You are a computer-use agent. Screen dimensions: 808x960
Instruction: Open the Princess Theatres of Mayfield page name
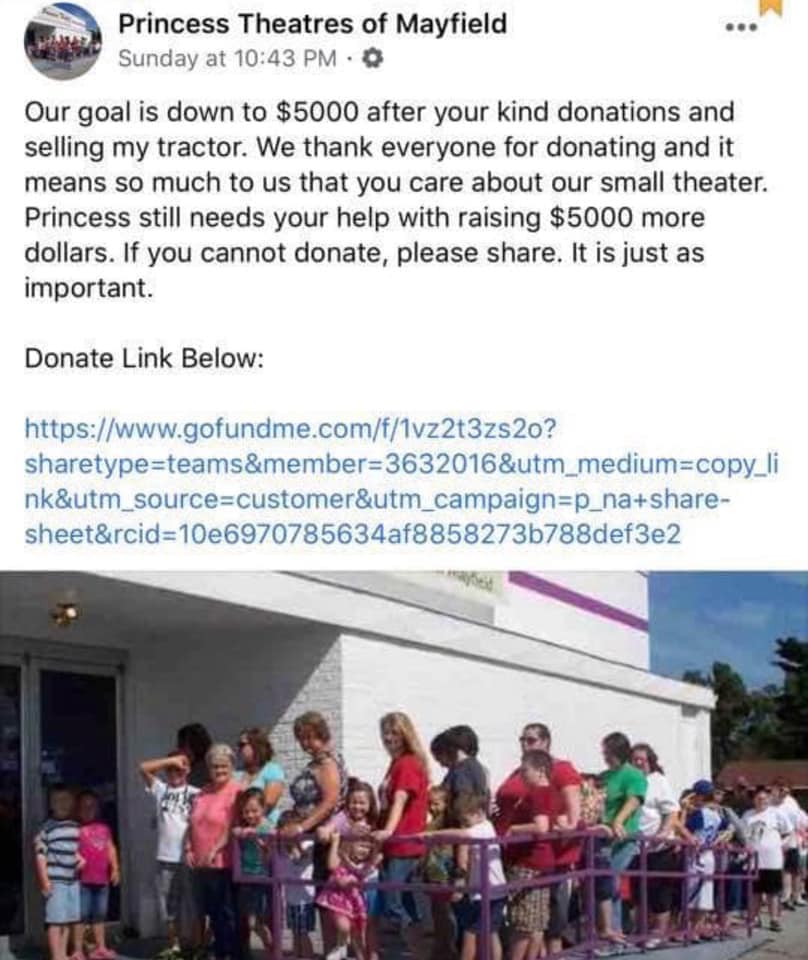[x=312, y=22]
